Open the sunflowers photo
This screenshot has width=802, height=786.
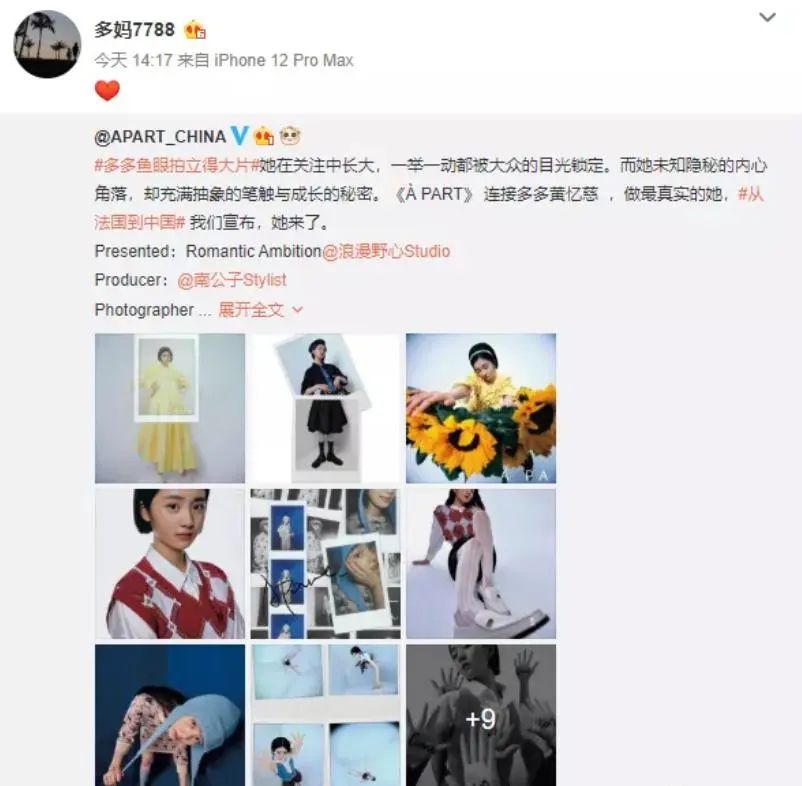tap(481, 408)
